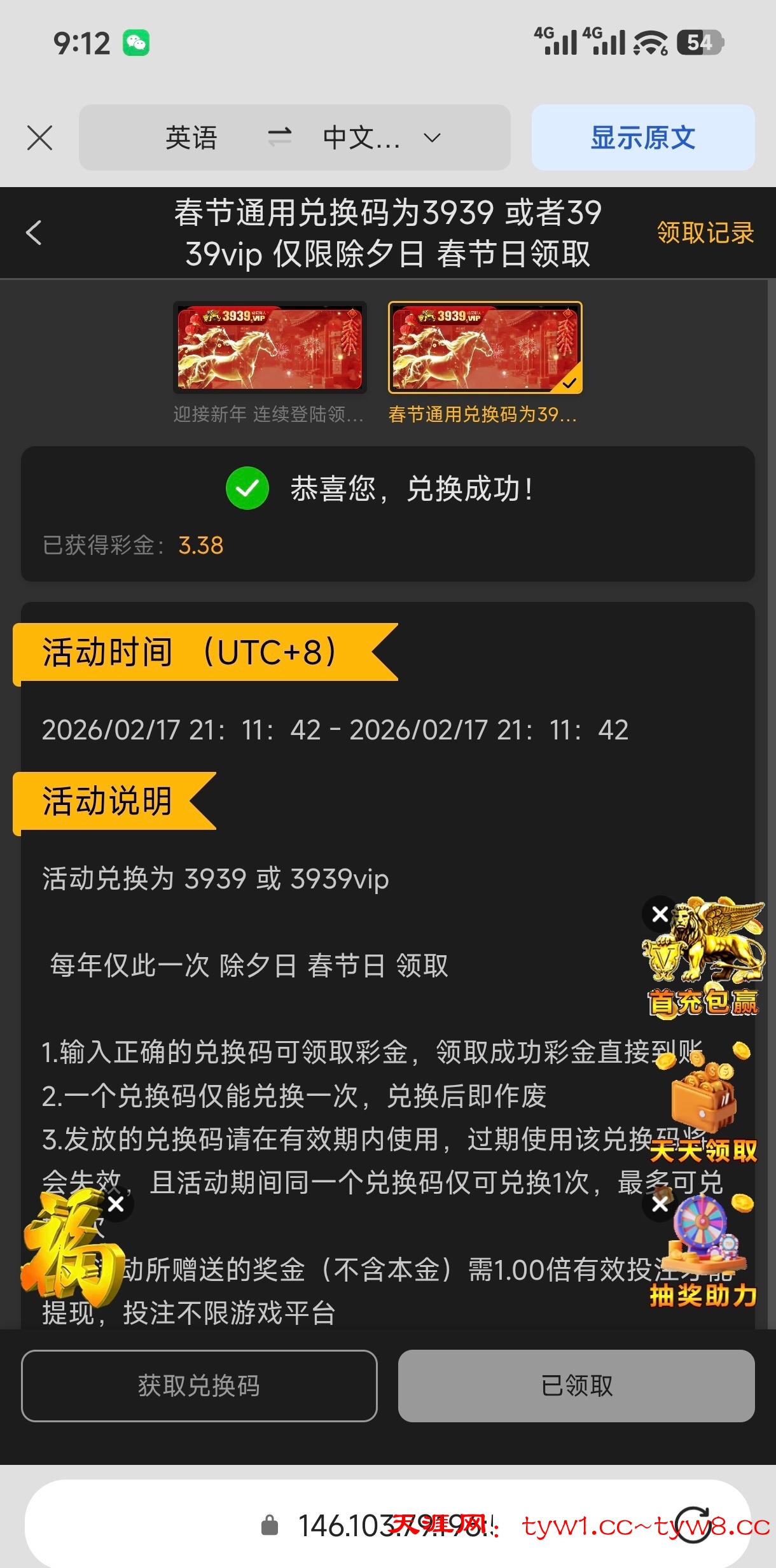This screenshot has width=776, height=1568.
Task: Select the 春节通用兑换码 activity tile
Action: (485, 348)
